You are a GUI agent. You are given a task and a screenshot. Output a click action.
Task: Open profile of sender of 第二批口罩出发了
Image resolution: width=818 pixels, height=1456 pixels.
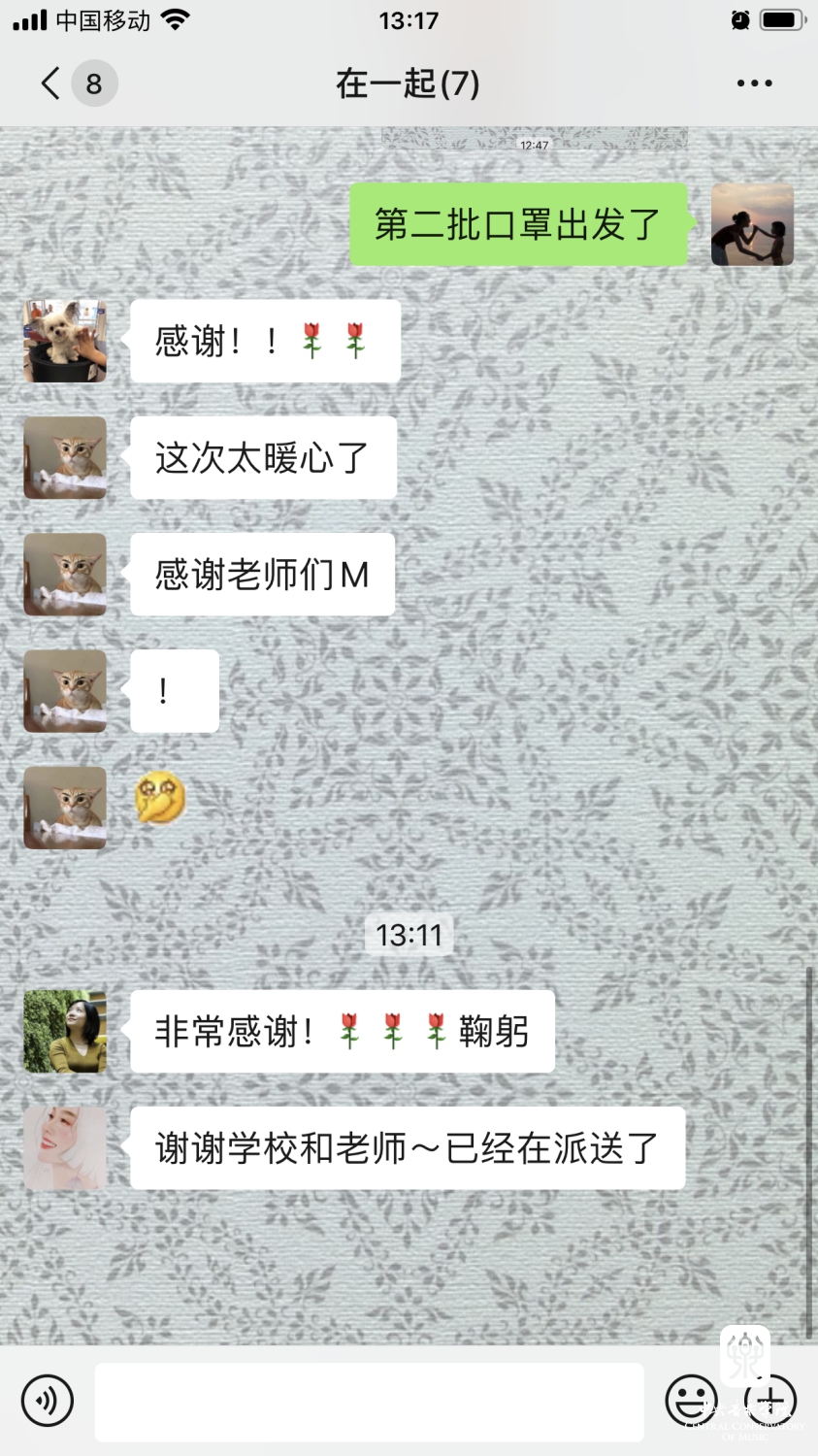[752, 224]
